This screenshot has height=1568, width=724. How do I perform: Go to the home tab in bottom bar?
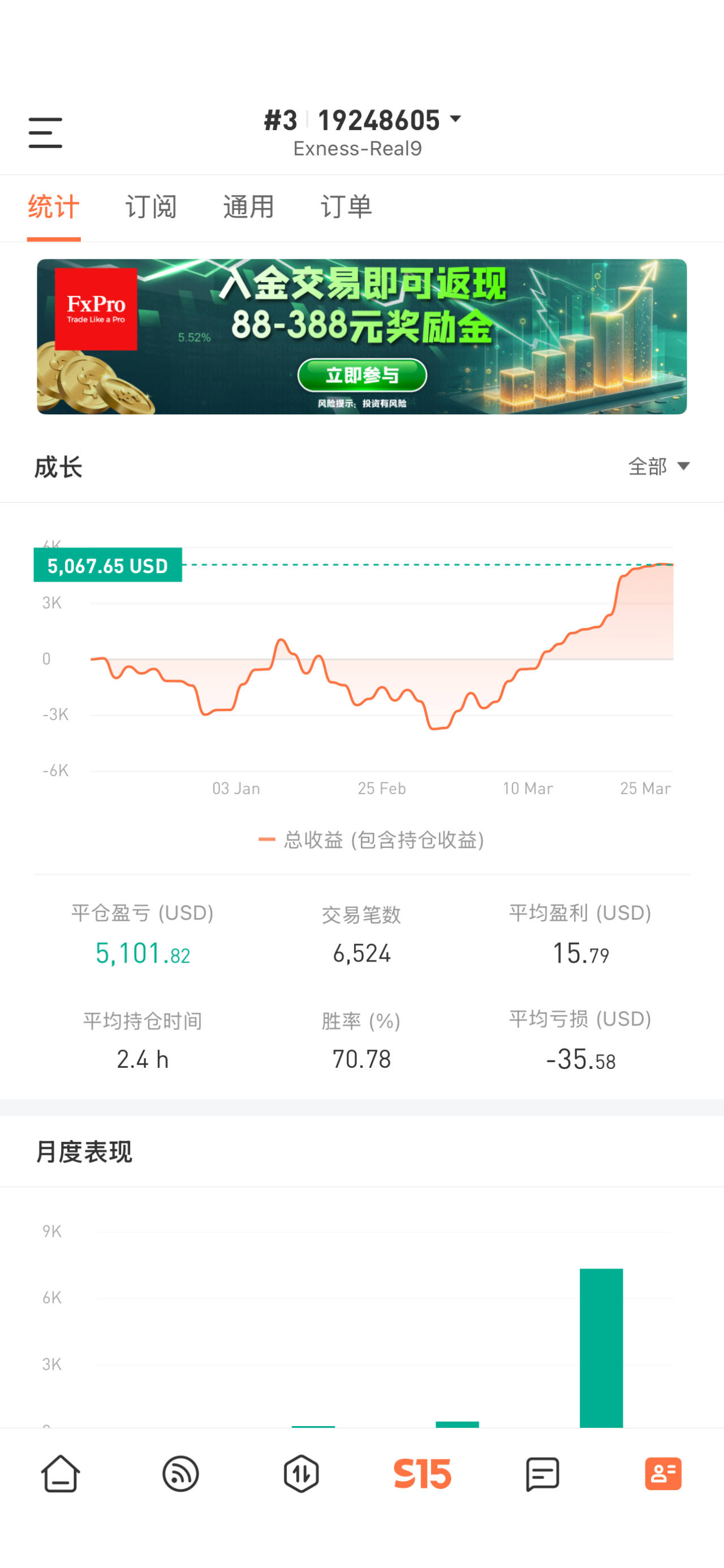(x=61, y=1474)
